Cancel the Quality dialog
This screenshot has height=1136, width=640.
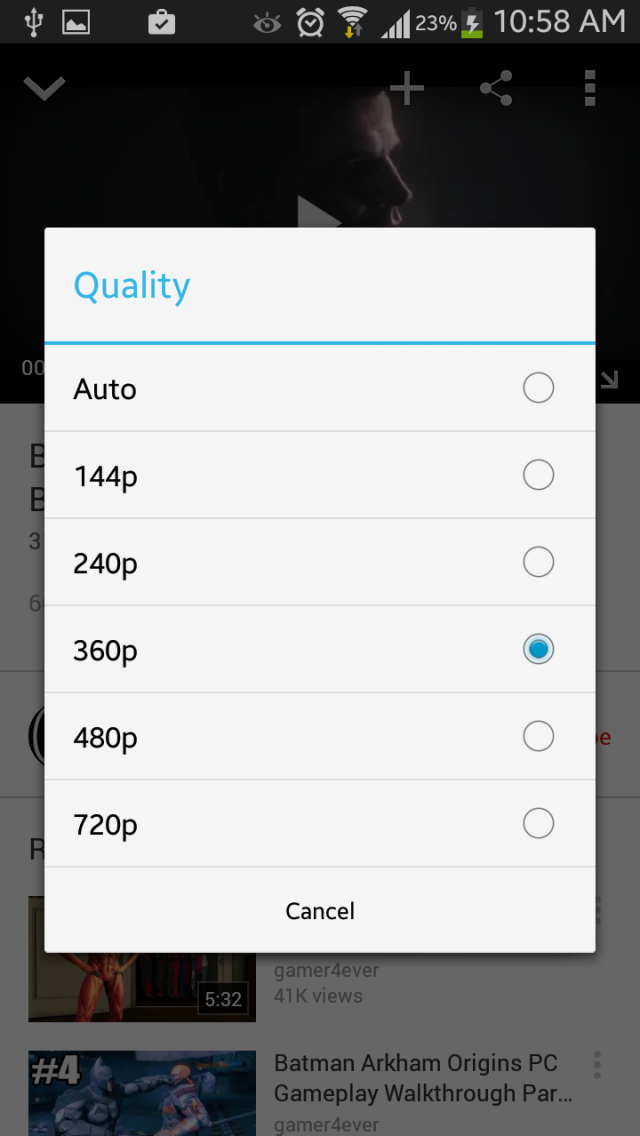(x=320, y=911)
